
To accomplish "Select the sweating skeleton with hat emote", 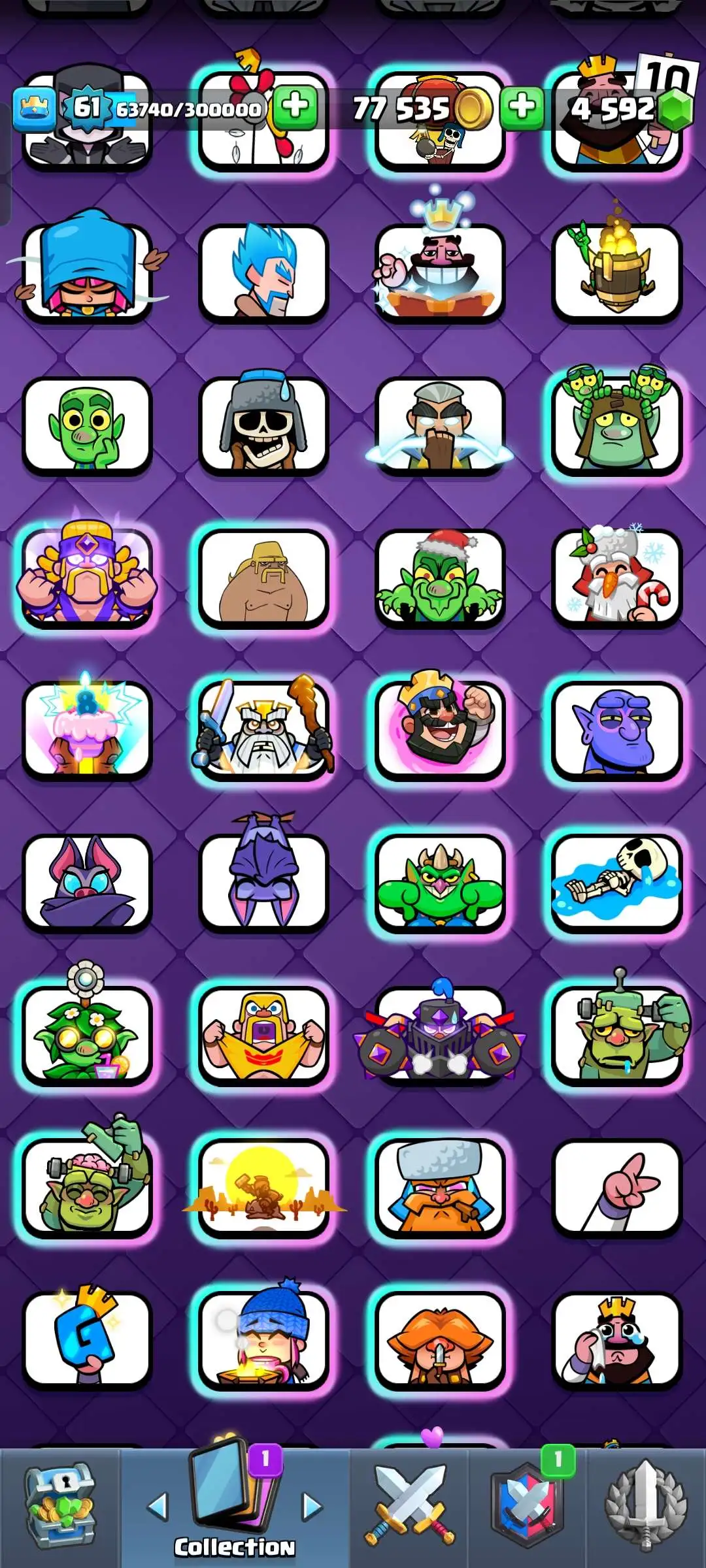I will pyautogui.click(x=263, y=425).
